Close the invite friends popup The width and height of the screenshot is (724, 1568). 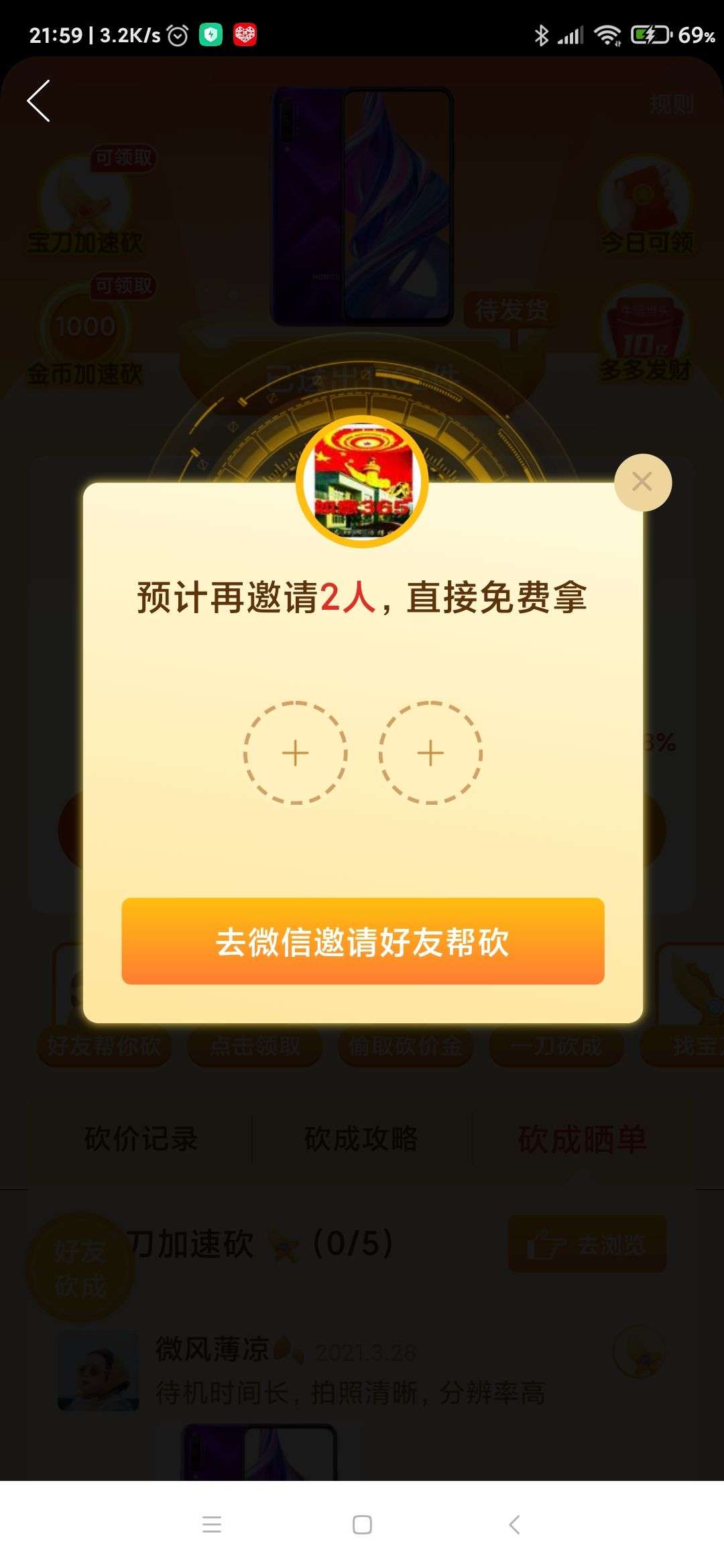(x=642, y=482)
